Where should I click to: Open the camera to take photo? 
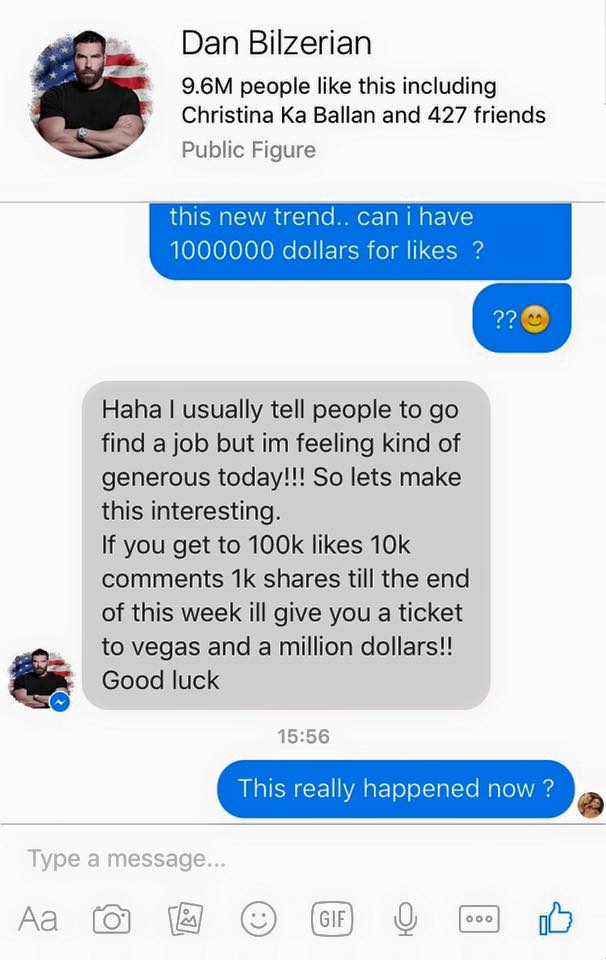pos(111,919)
